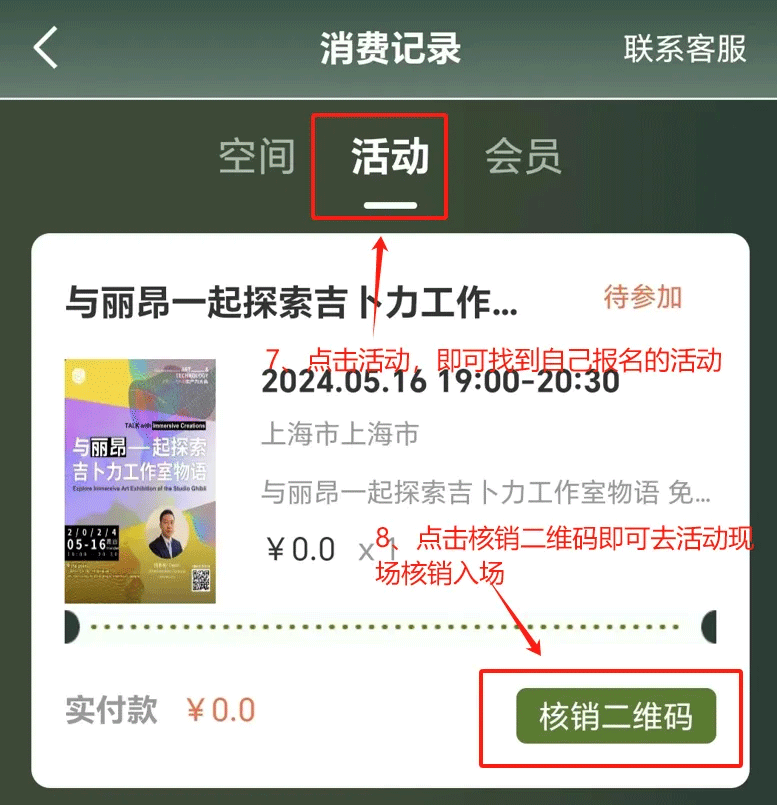Switch to the 会员 tab

(523, 157)
